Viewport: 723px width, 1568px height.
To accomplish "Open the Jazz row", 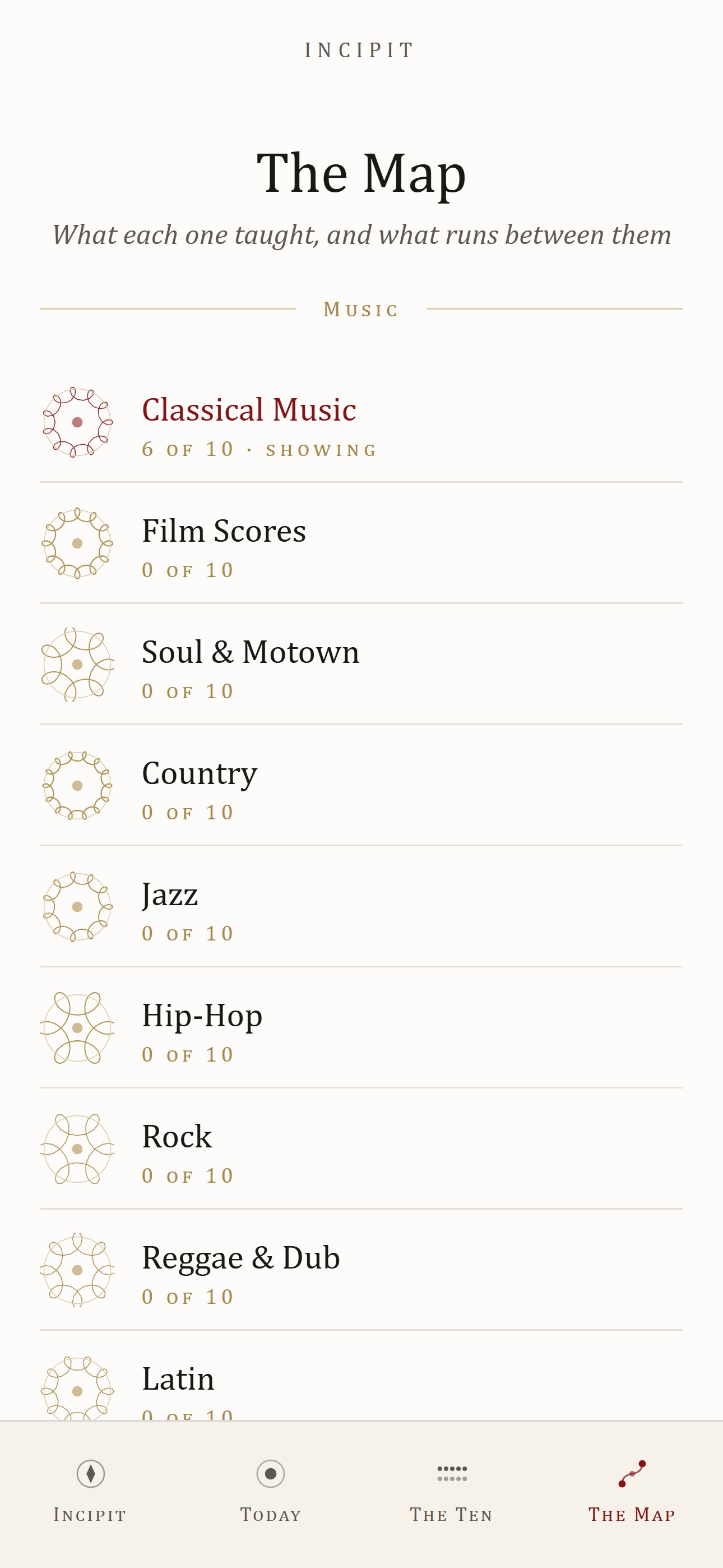I will [x=361, y=906].
